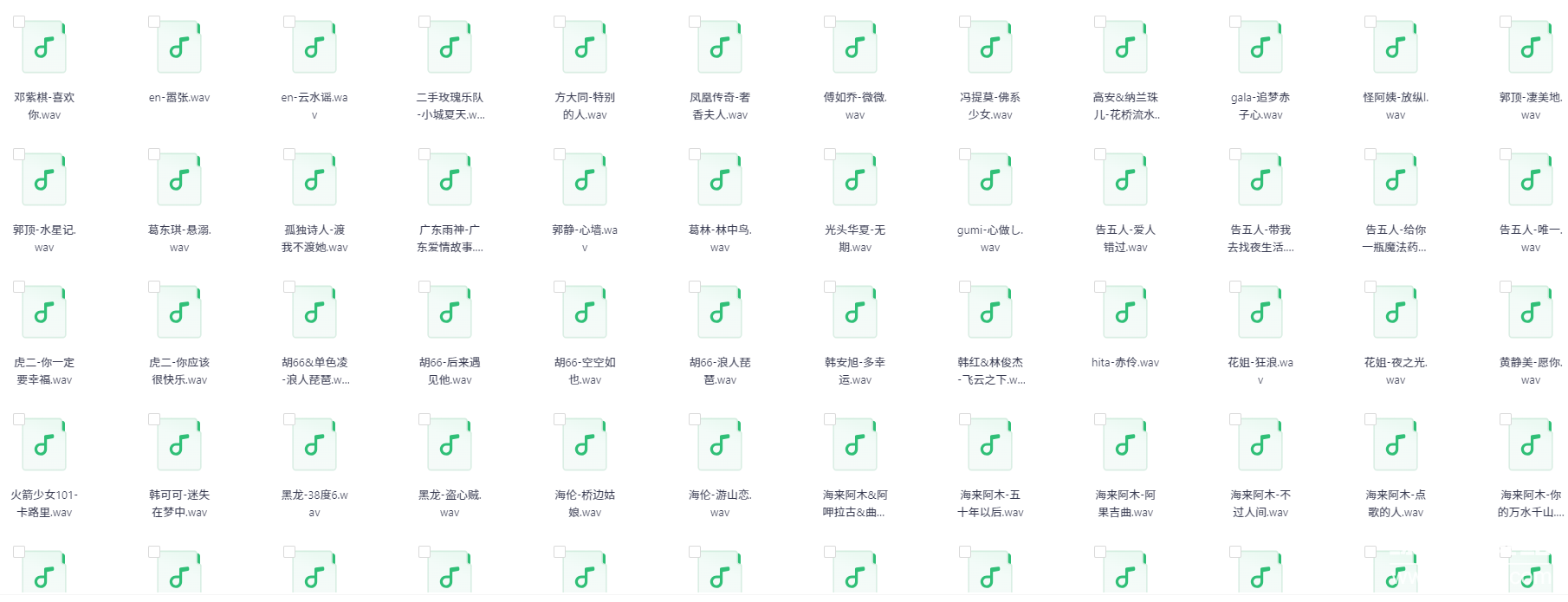Screen dimensions: 1568x602
Task: Open gala-追梦赤子心.wav
Action: click(1260, 49)
